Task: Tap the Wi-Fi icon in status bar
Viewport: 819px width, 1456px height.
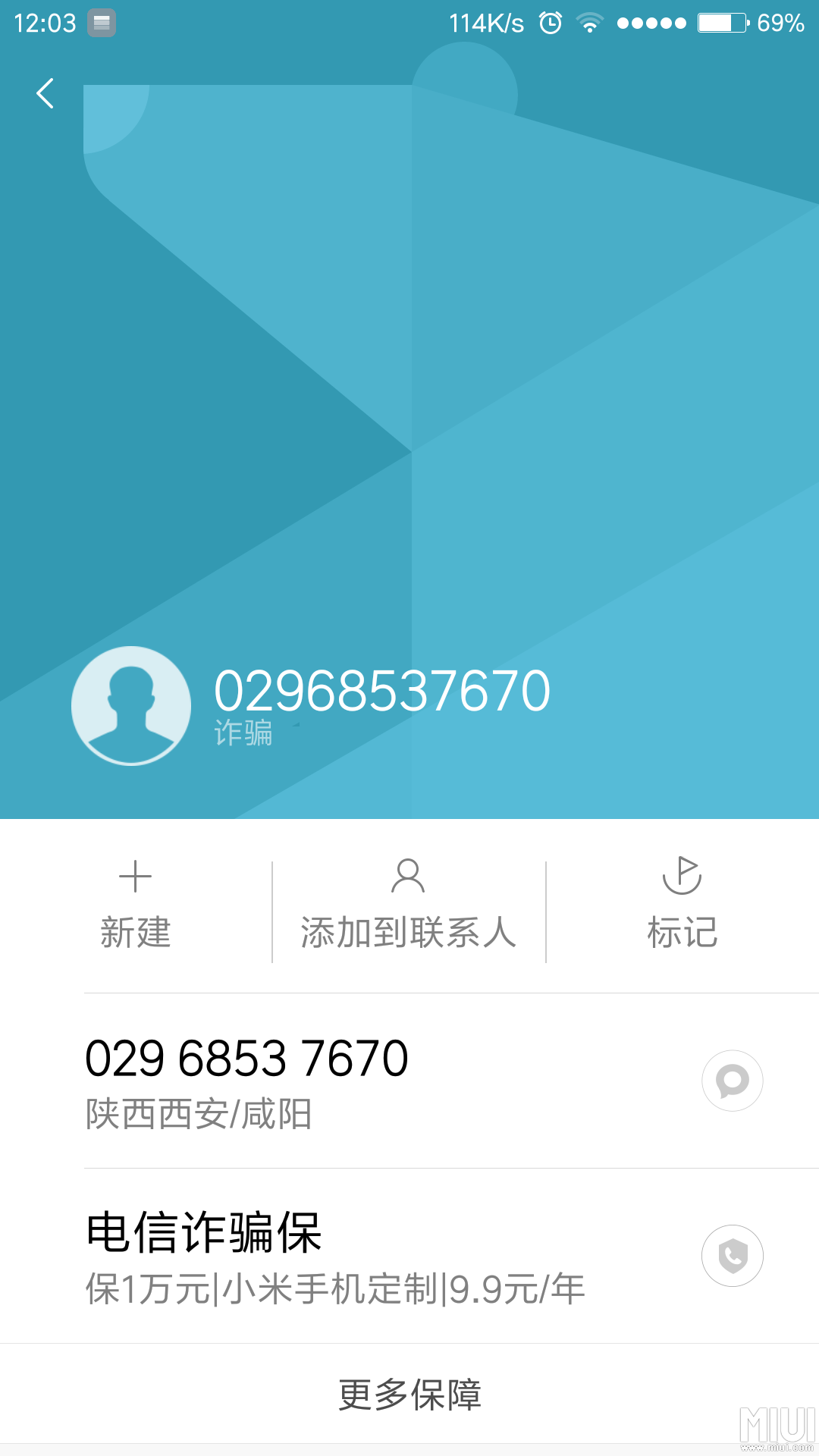Action: tap(591, 22)
